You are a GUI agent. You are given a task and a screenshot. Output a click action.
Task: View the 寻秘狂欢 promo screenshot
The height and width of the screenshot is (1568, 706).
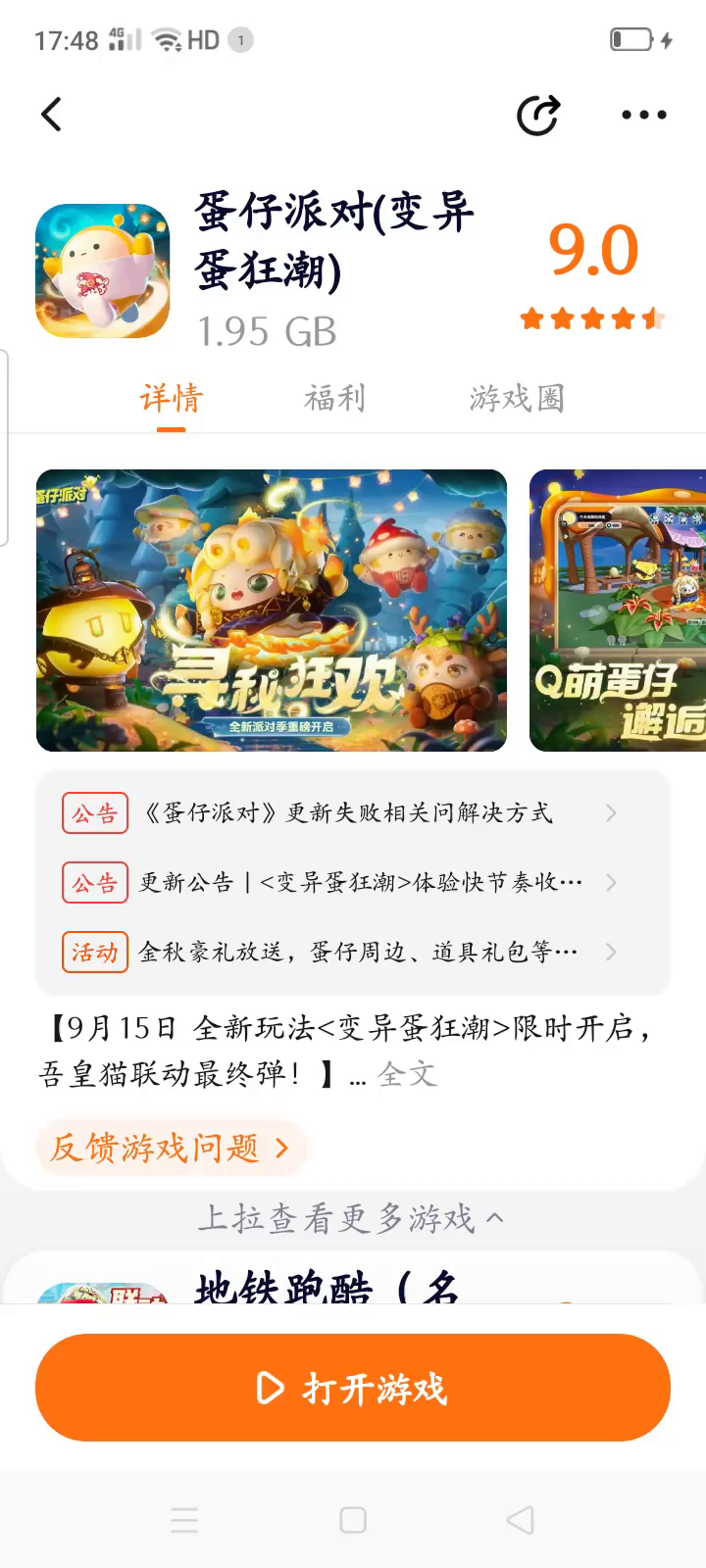(x=272, y=611)
